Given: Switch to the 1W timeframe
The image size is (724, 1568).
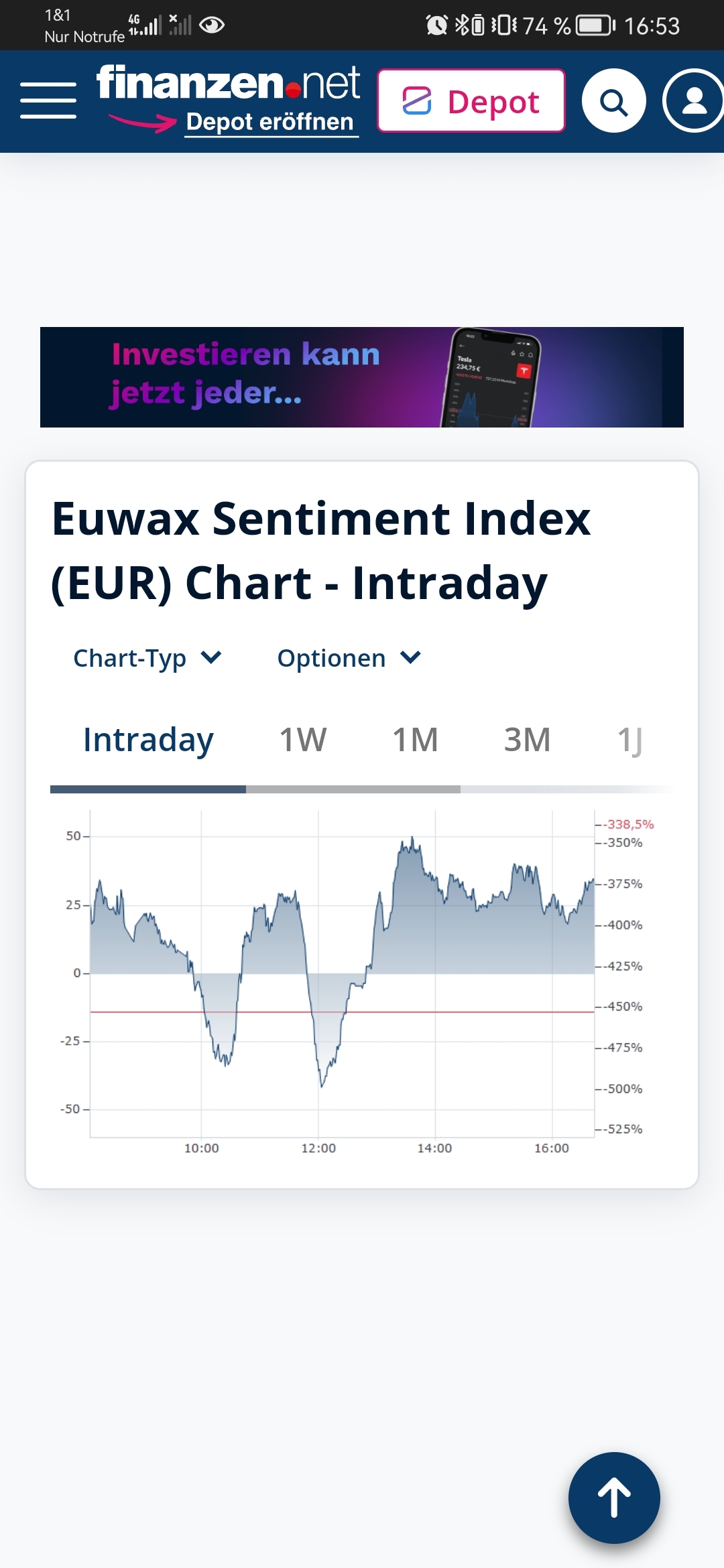Looking at the screenshot, I should point(302,740).
